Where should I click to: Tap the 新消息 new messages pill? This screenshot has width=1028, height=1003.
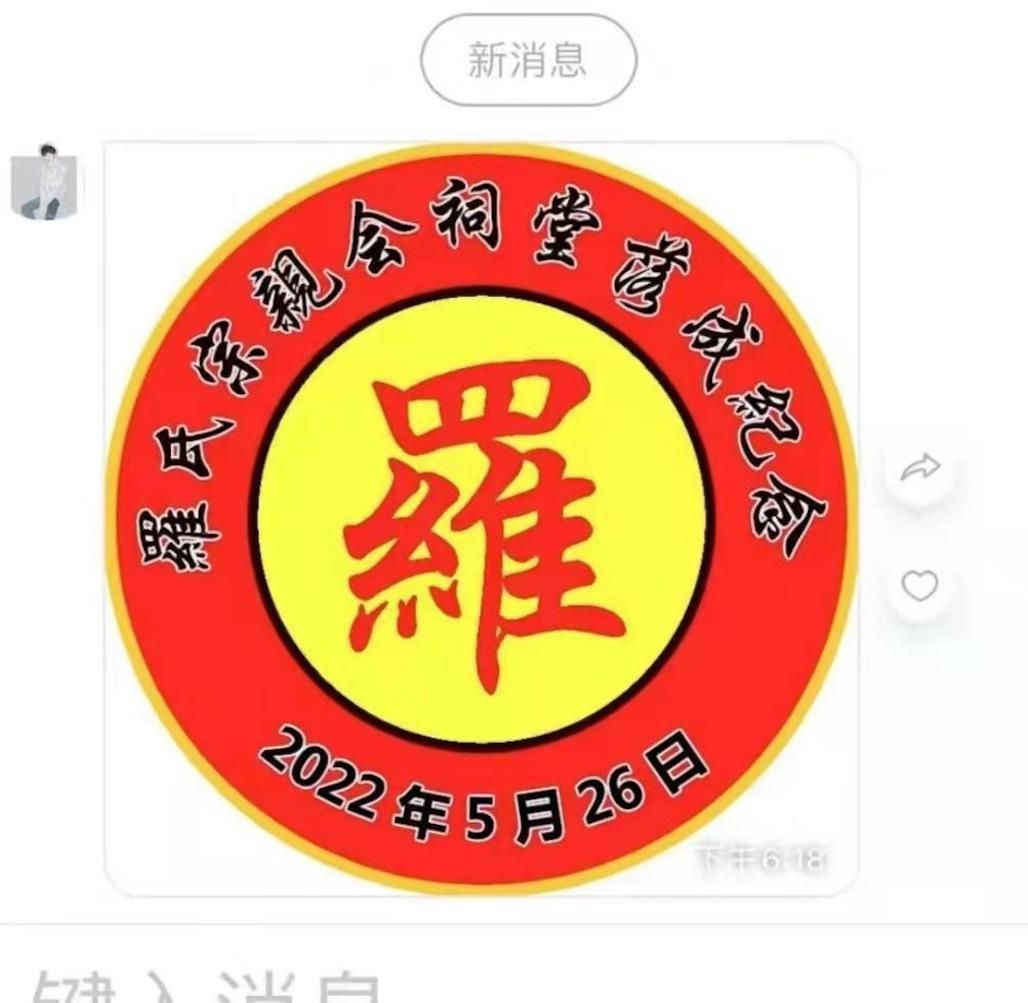click(x=528, y=62)
